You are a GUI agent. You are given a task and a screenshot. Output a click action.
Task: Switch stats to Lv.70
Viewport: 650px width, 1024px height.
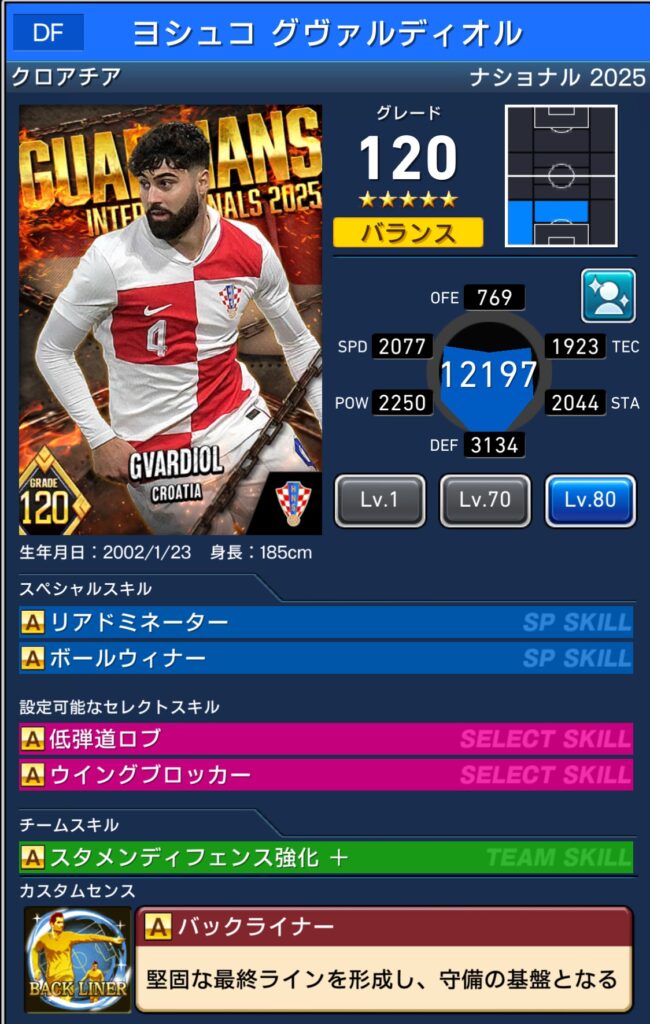[485, 500]
